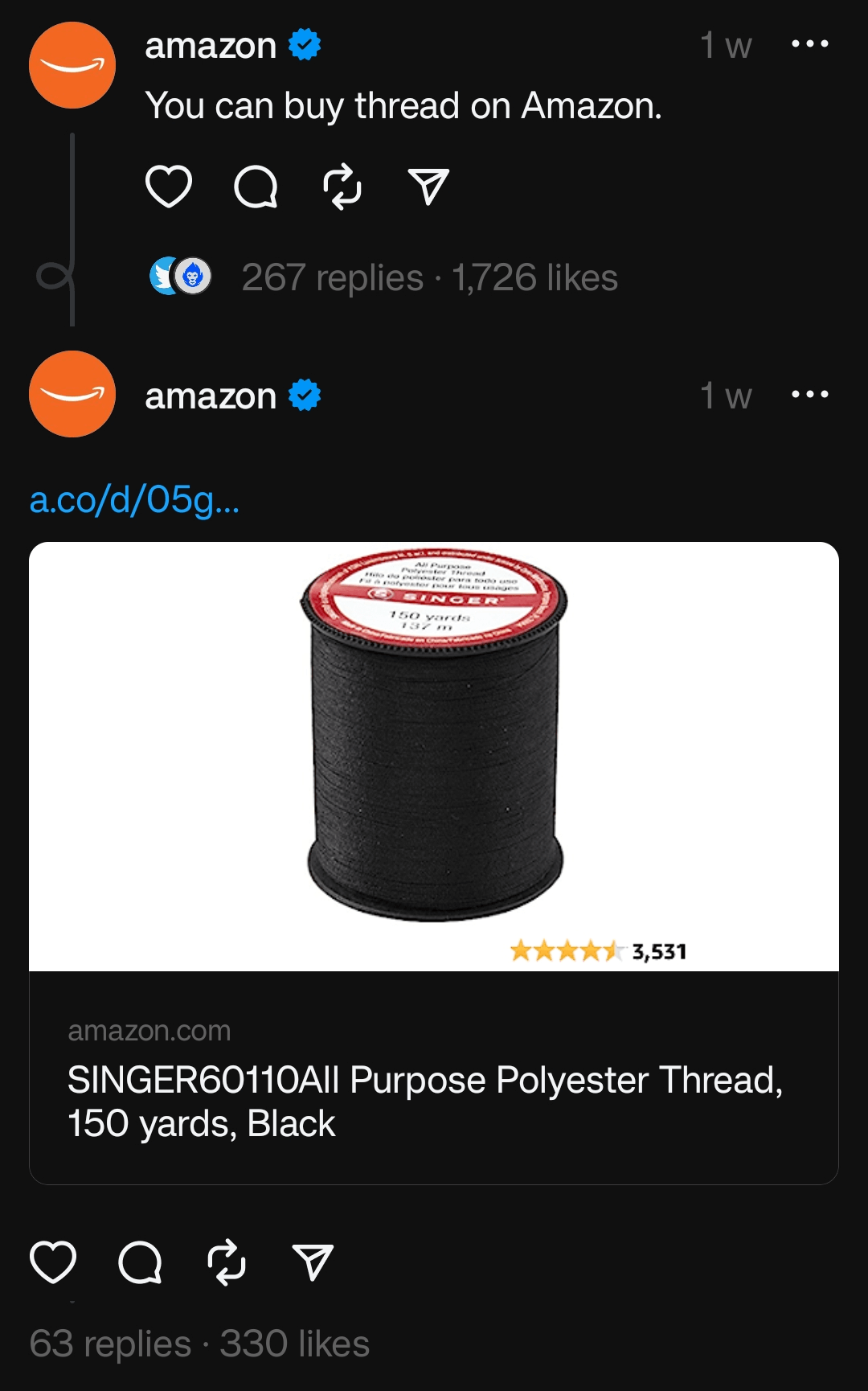The height and width of the screenshot is (1391, 868).
Task: Send the SINGER thread link post
Action: point(313,1262)
